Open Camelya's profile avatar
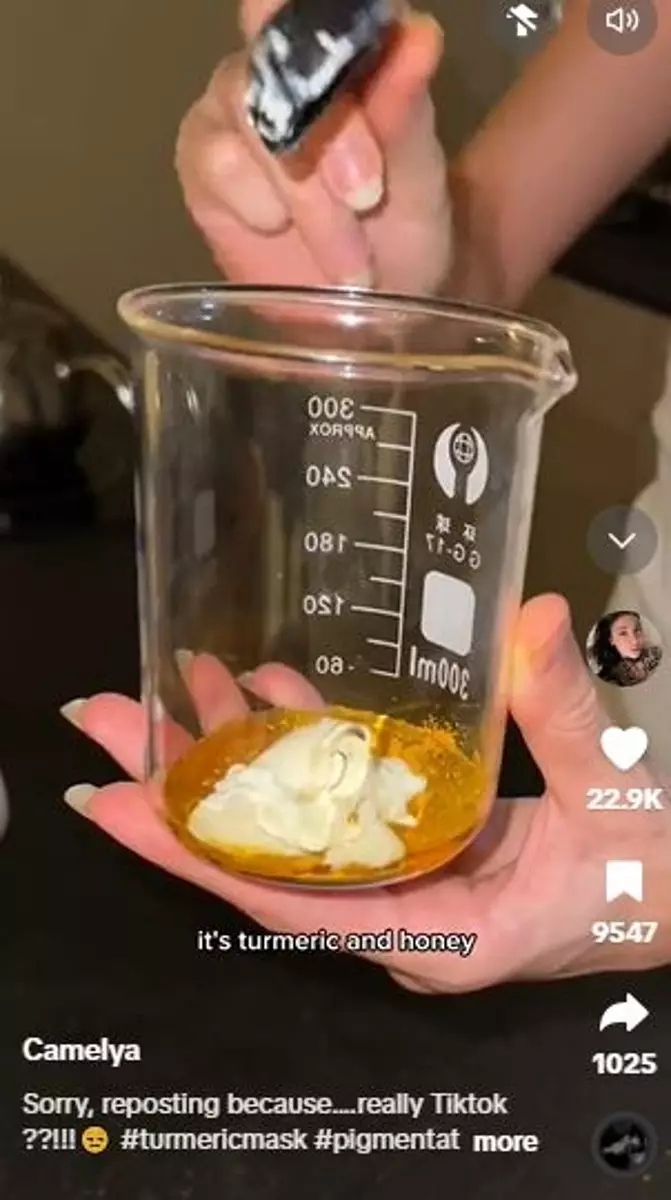Image resolution: width=671 pixels, height=1200 pixels. 623,648
